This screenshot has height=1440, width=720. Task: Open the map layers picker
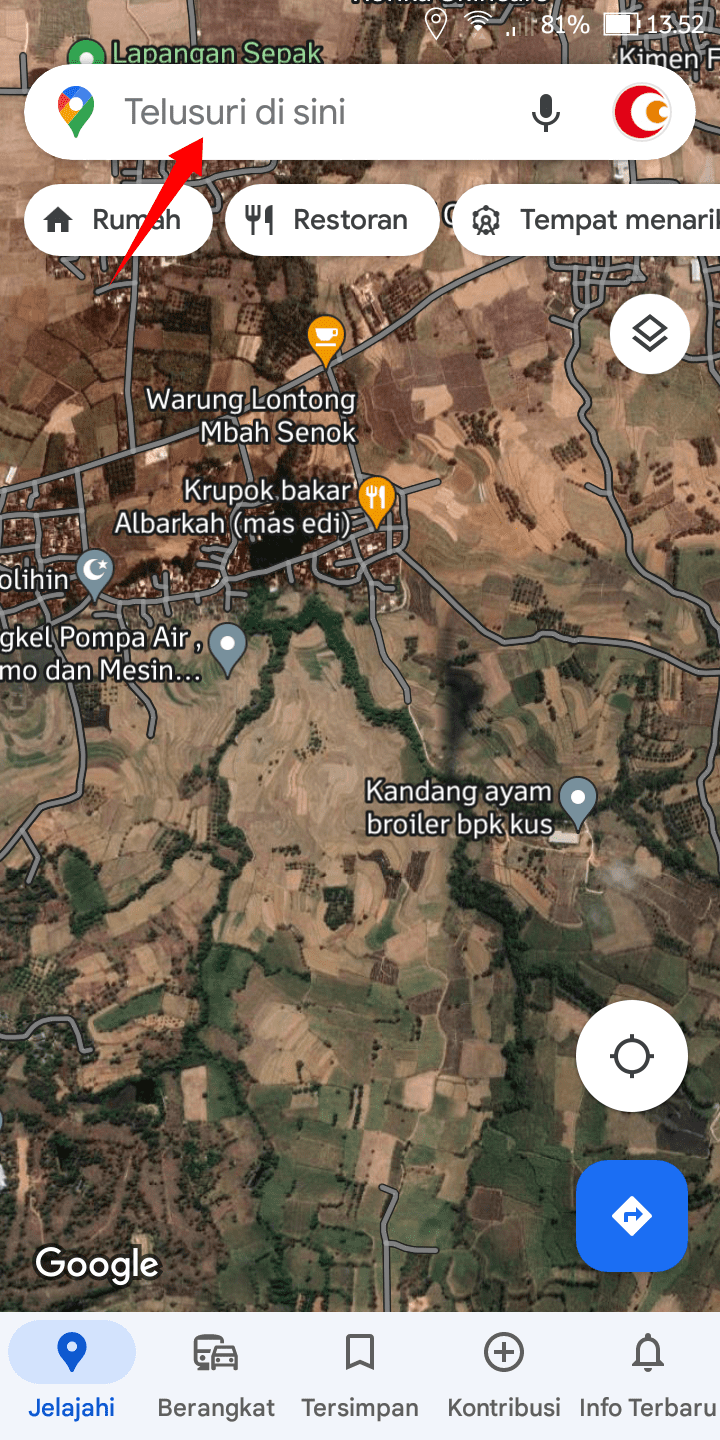pyautogui.click(x=649, y=333)
